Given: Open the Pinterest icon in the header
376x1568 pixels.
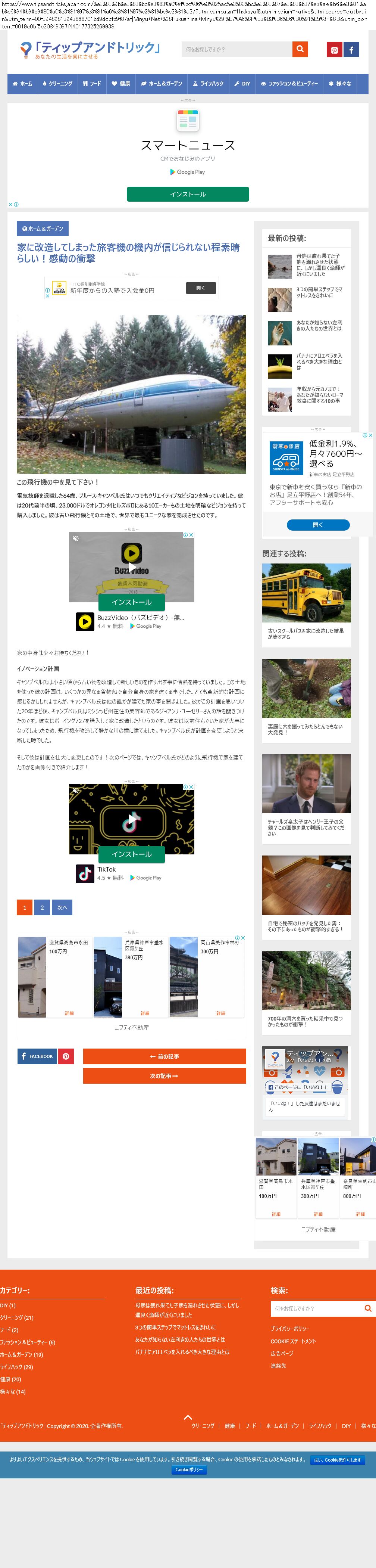Looking at the screenshot, I should pos(334,50).
